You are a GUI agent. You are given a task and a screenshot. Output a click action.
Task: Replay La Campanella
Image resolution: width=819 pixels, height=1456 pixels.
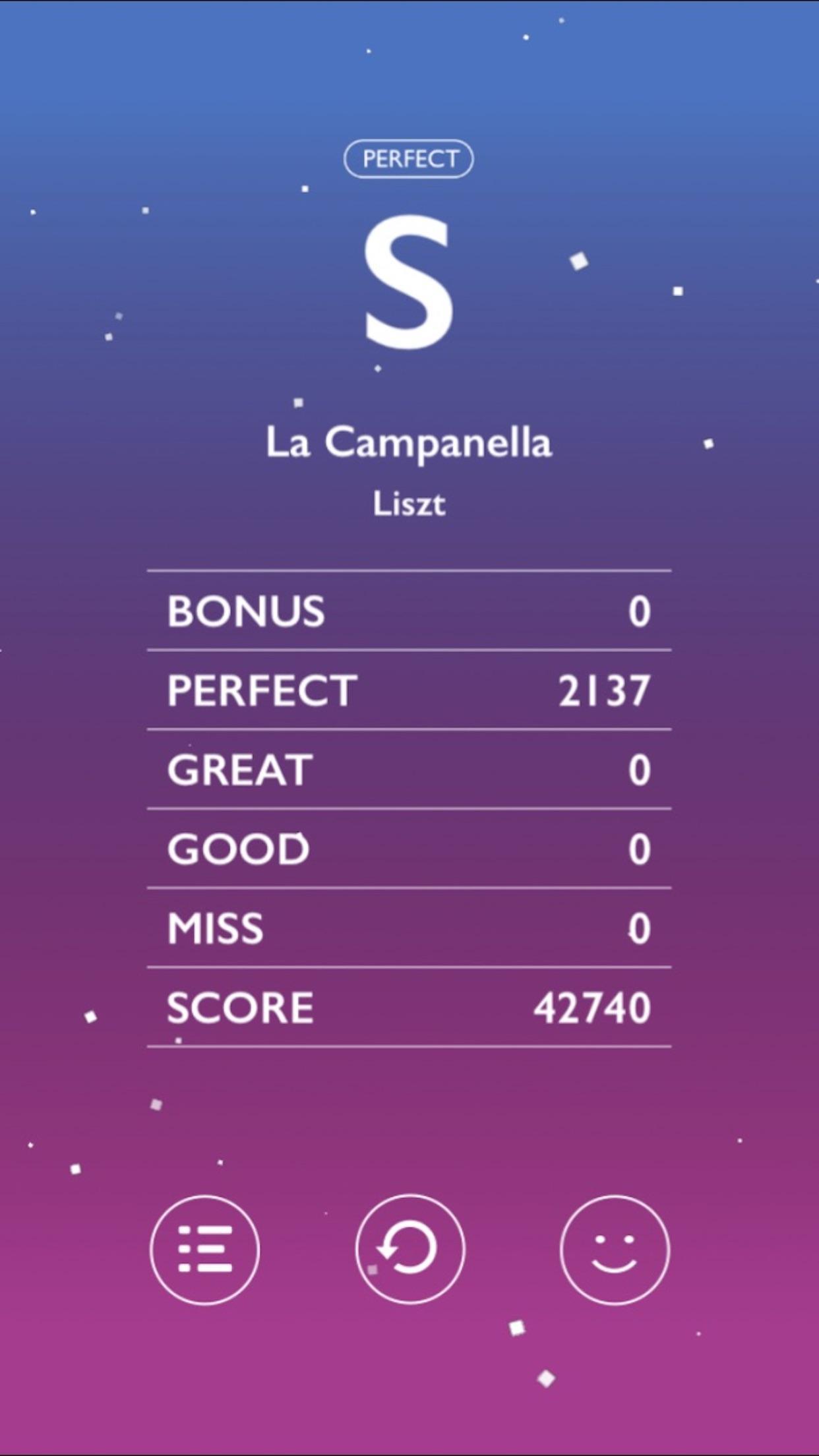tap(409, 1250)
